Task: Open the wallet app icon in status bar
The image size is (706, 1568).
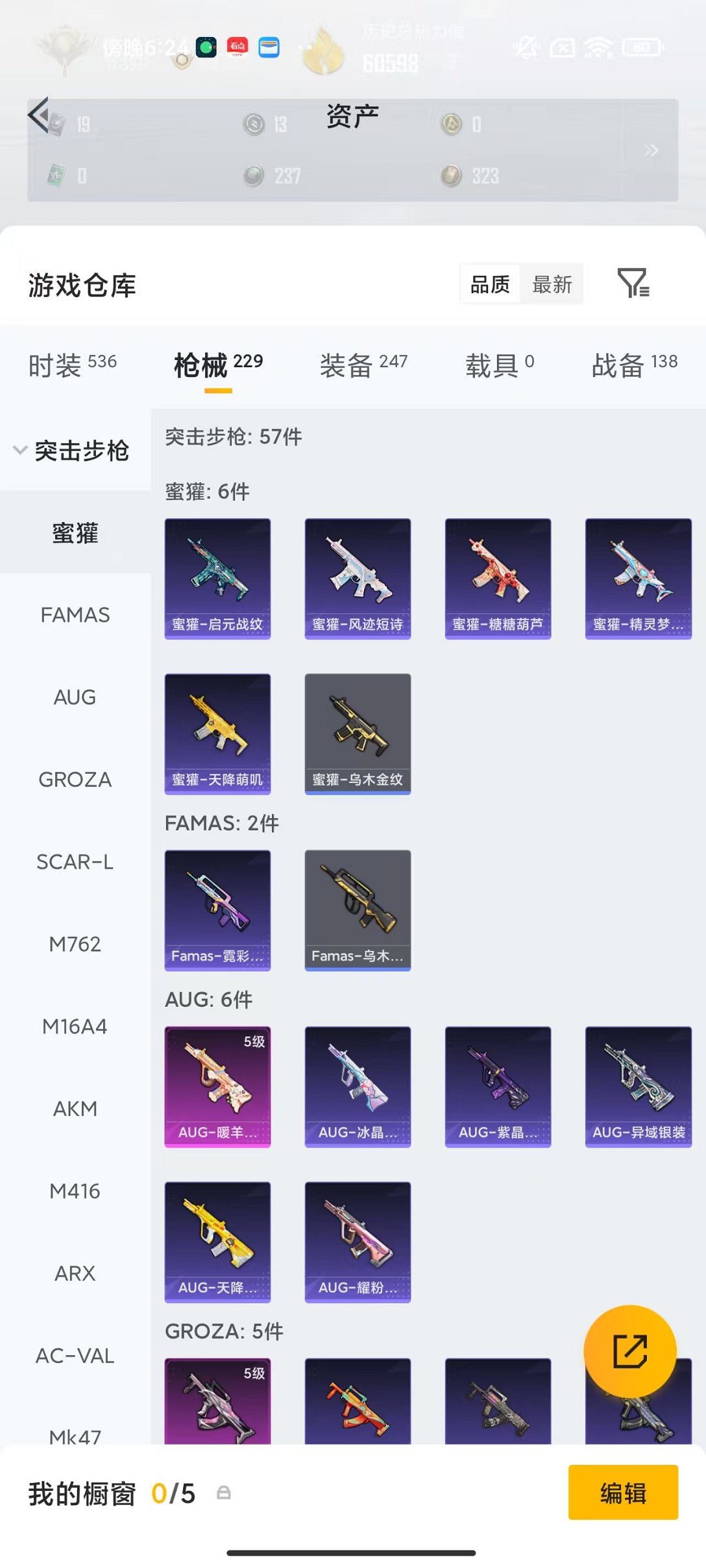Action: click(x=269, y=47)
